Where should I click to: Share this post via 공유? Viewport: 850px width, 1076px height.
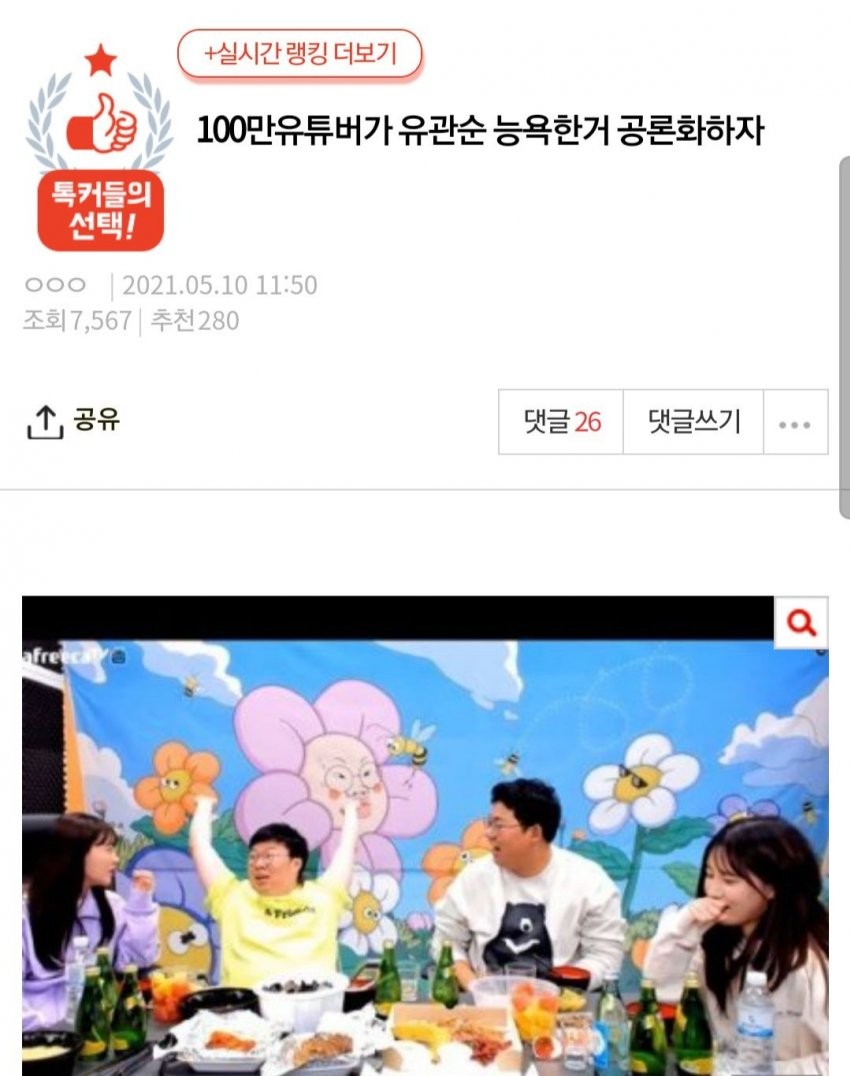point(73,421)
